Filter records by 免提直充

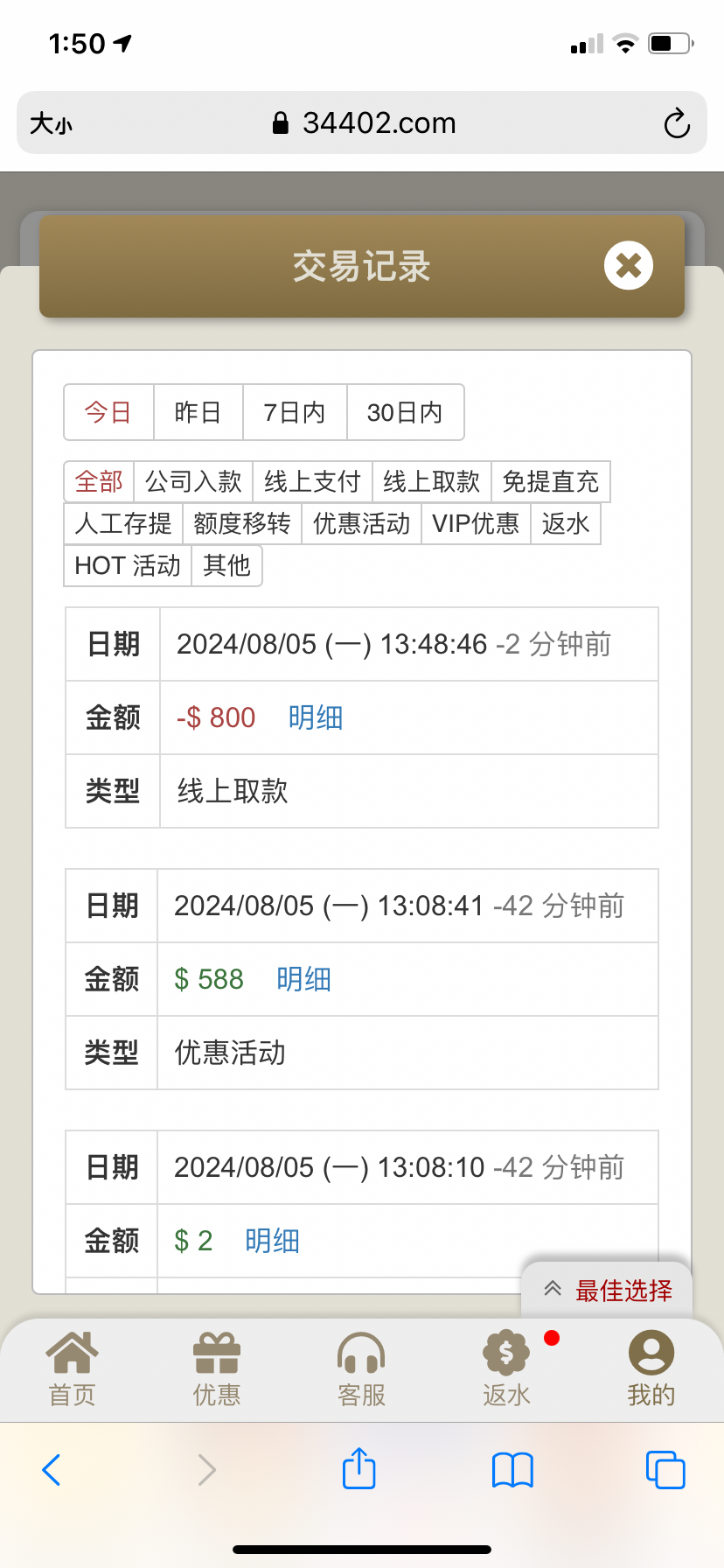click(x=550, y=481)
